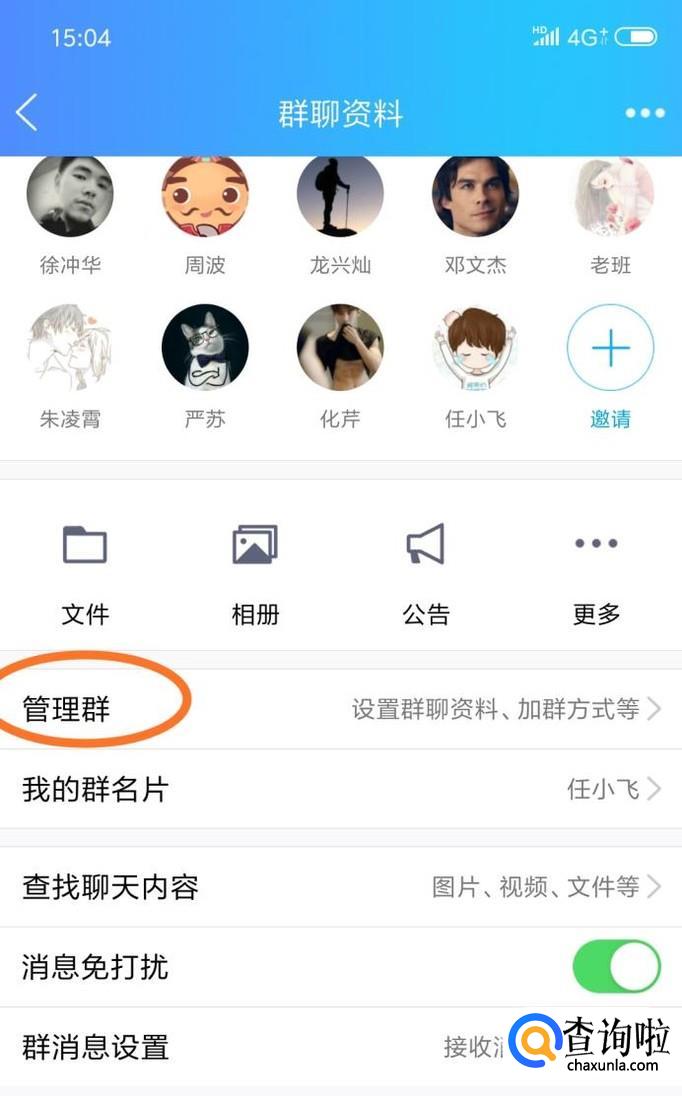The width and height of the screenshot is (682, 1096).
Task: Toggle off 消息免打扰 switch
Action: click(x=616, y=967)
